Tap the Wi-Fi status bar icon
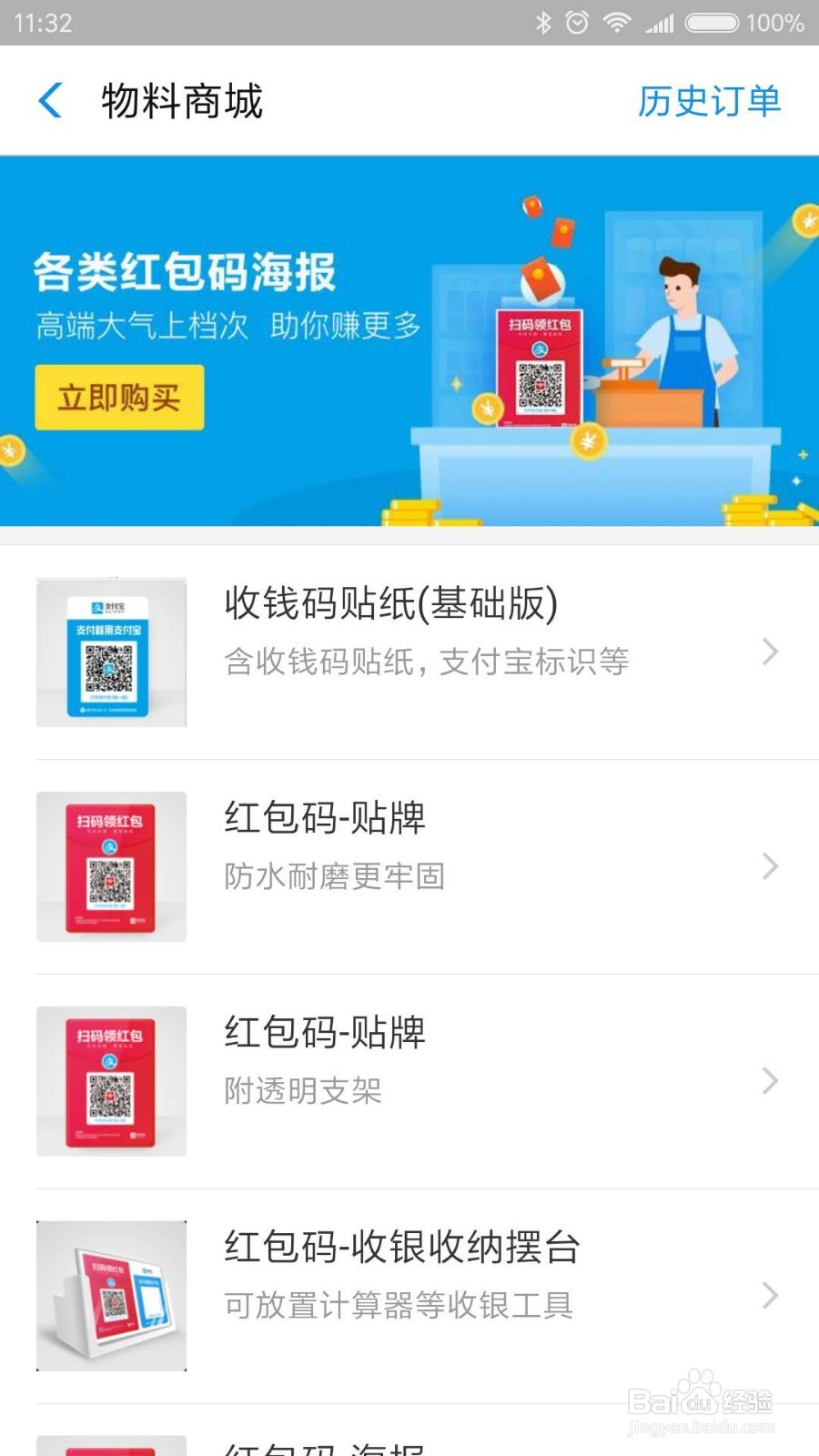819x1456 pixels. 614,24
